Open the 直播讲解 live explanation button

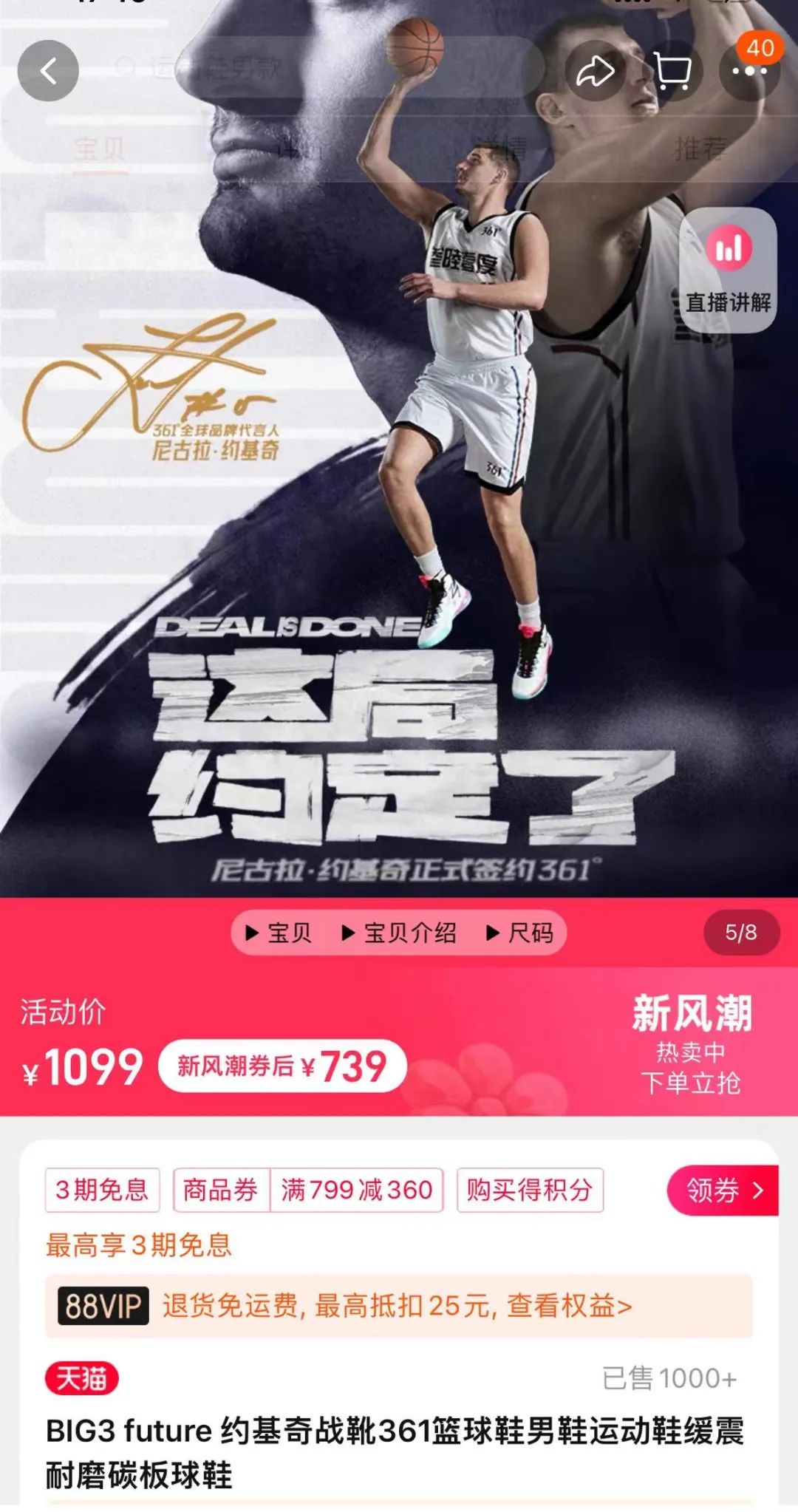pyautogui.click(x=728, y=270)
